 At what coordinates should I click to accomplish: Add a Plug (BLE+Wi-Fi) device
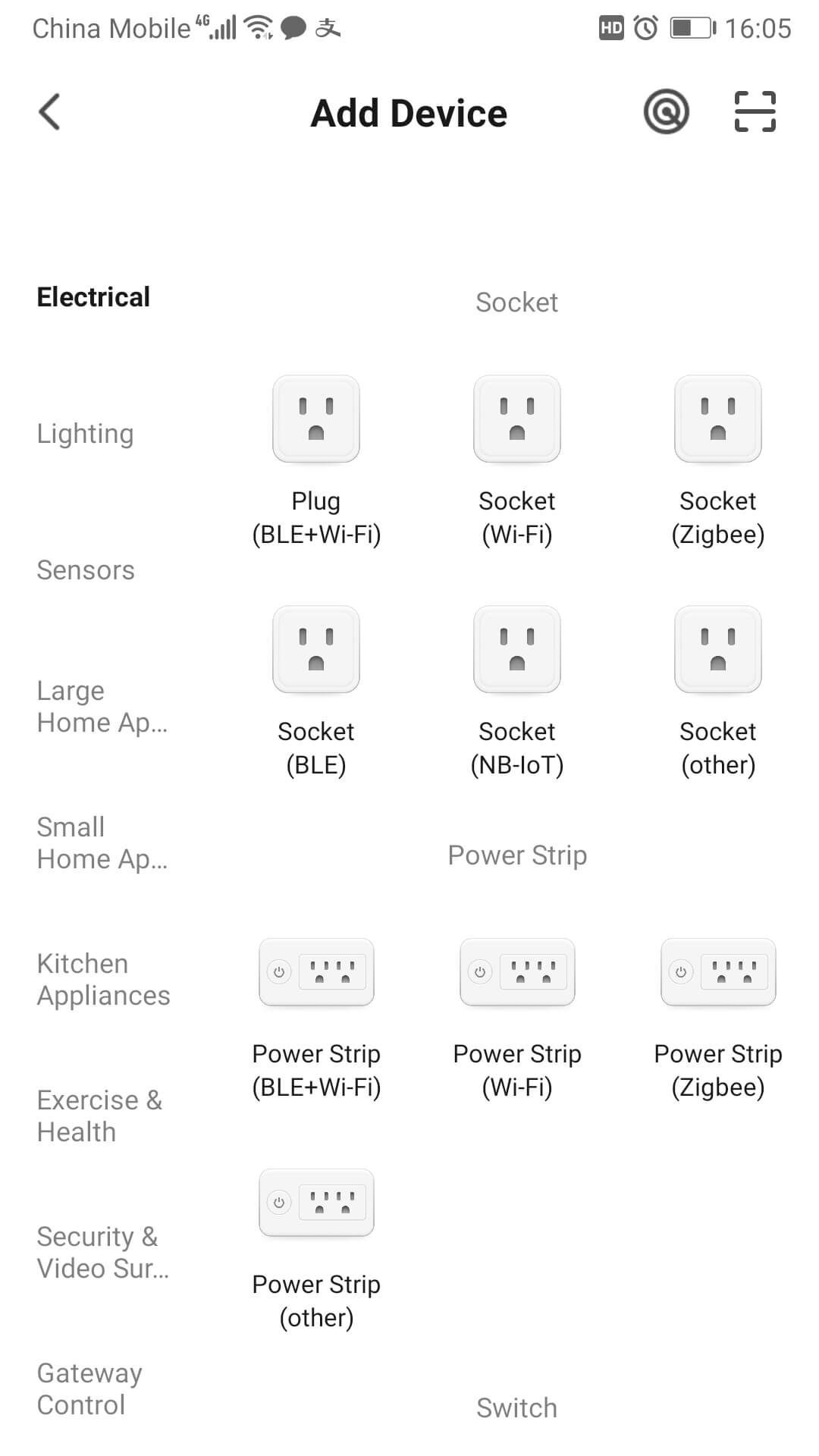click(x=316, y=461)
